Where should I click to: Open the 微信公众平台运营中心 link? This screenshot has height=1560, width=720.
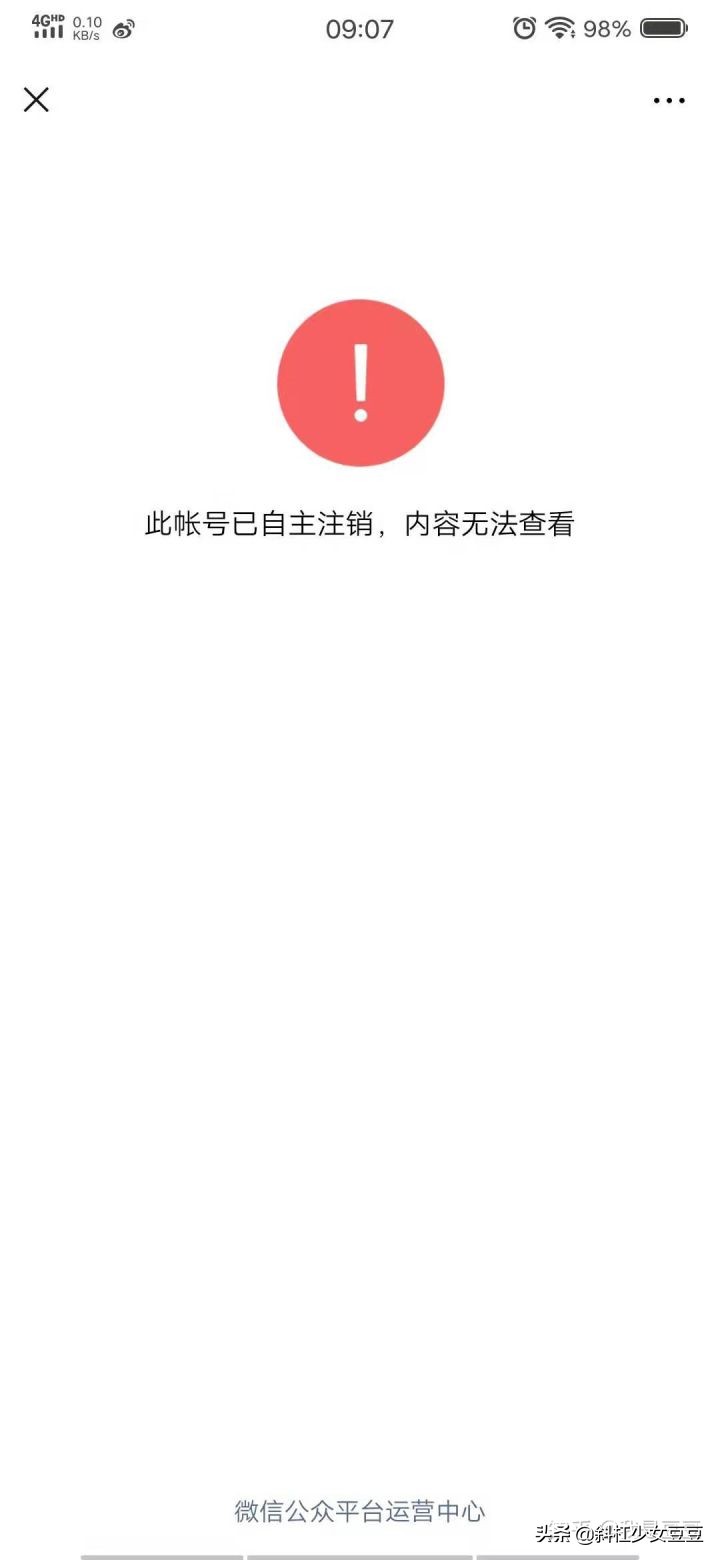coord(360,1512)
